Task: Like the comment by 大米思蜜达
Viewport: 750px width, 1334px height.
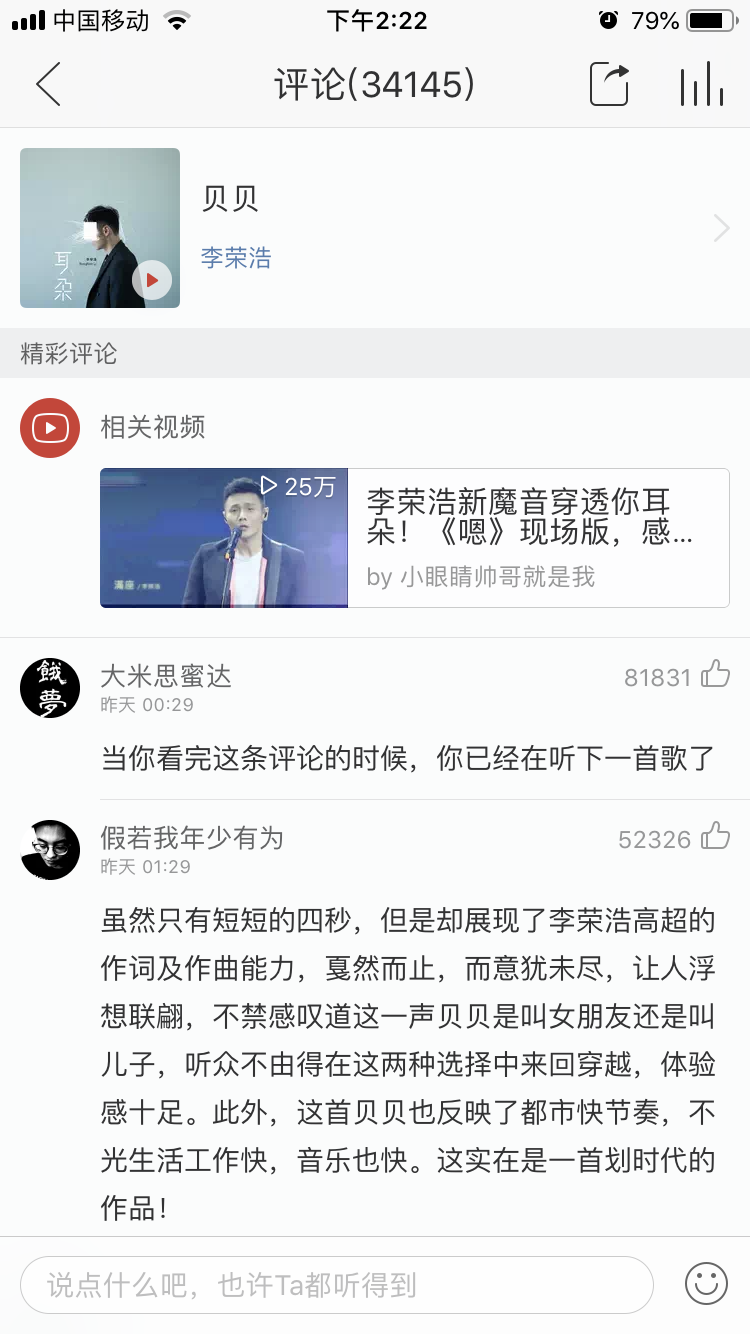Action: click(715, 675)
